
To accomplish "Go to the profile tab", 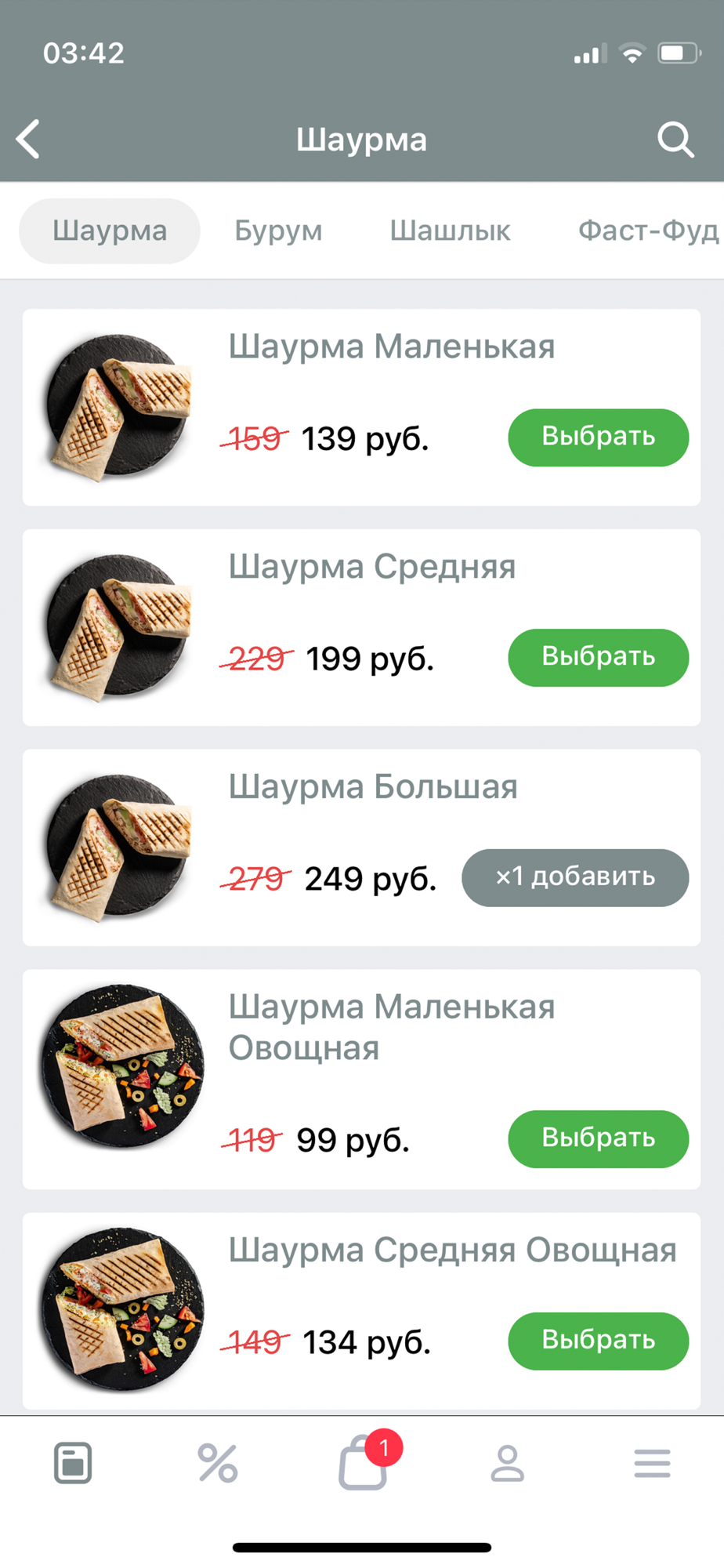I will pyautogui.click(x=507, y=1463).
